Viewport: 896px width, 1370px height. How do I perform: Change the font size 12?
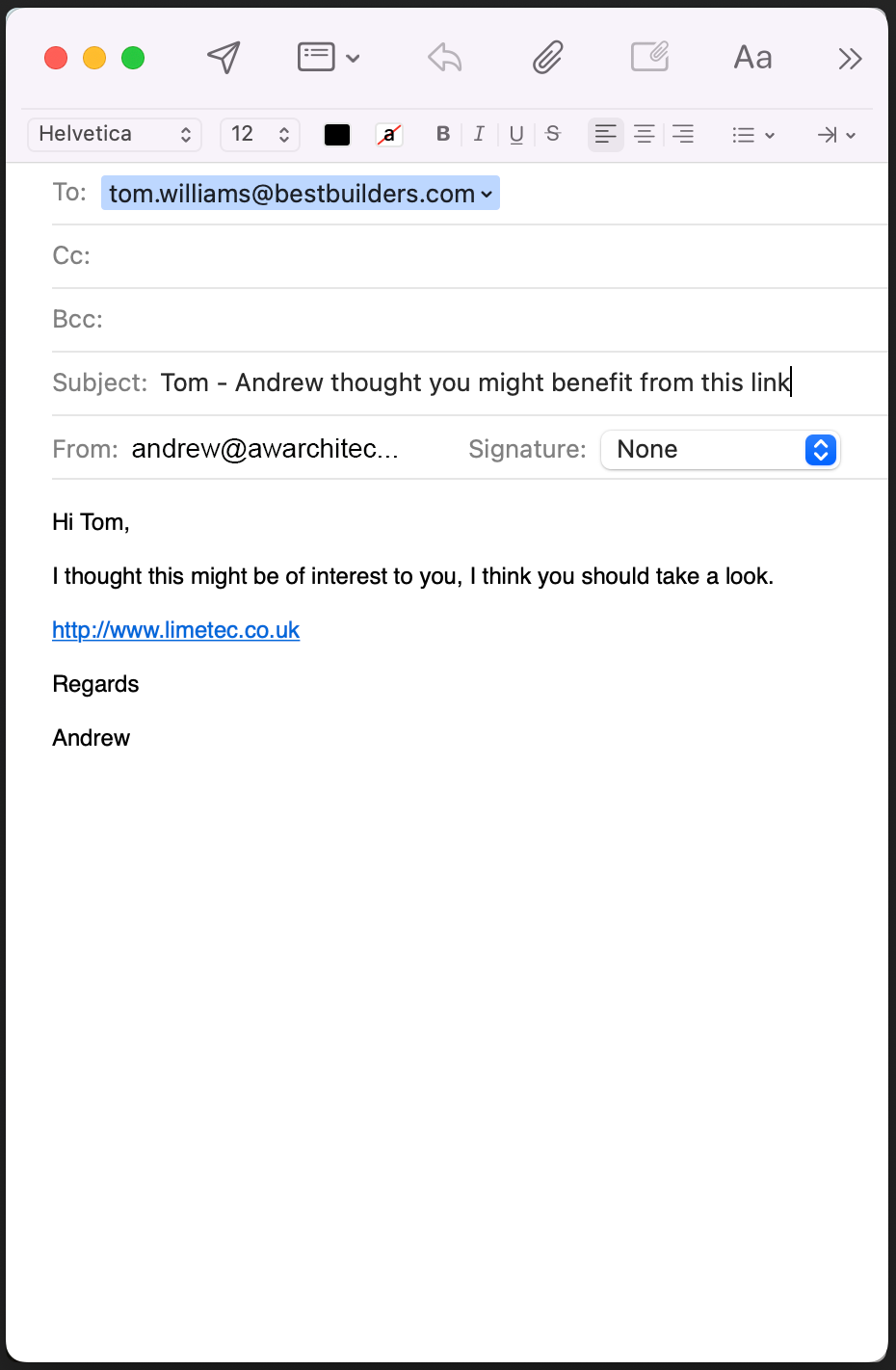[260, 134]
